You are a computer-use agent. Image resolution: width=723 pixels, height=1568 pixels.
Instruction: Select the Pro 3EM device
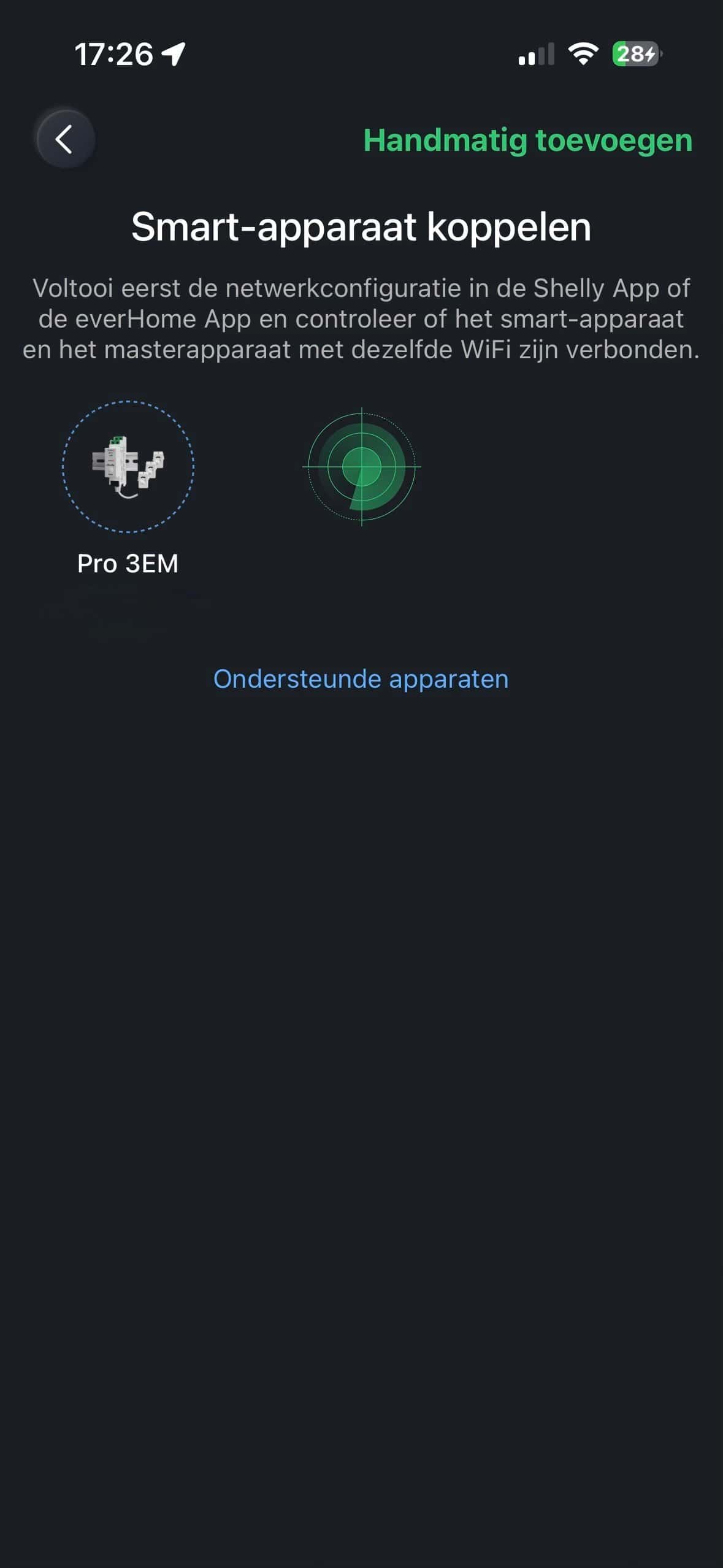pyautogui.click(x=128, y=467)
